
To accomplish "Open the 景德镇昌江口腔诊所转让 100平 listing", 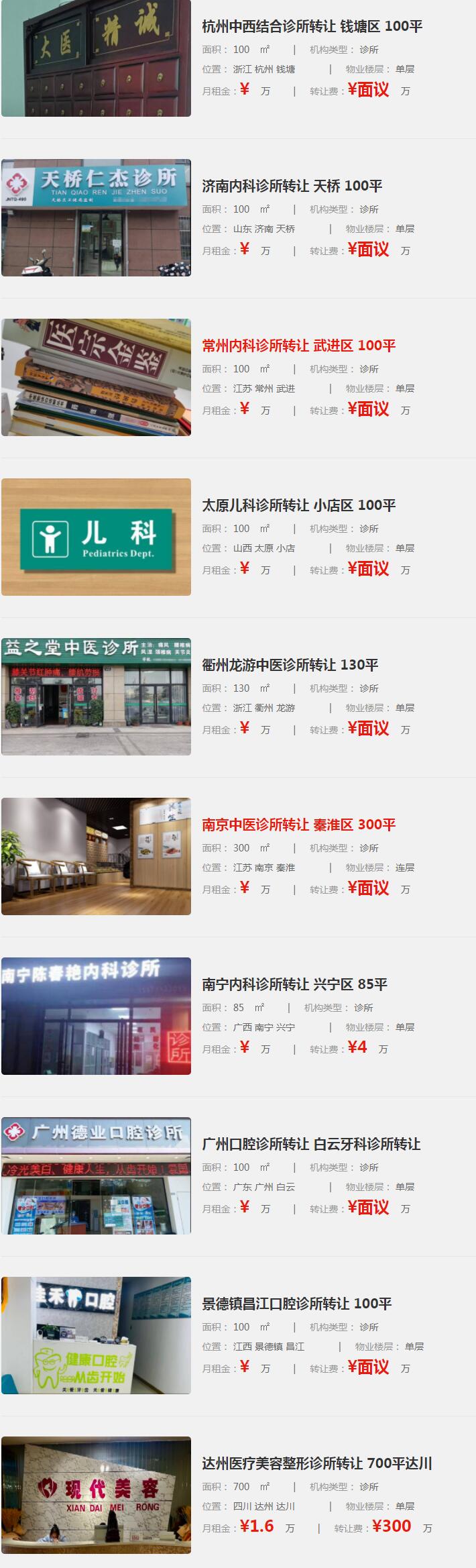I will pyautogui.click(x=296, y=1304).
